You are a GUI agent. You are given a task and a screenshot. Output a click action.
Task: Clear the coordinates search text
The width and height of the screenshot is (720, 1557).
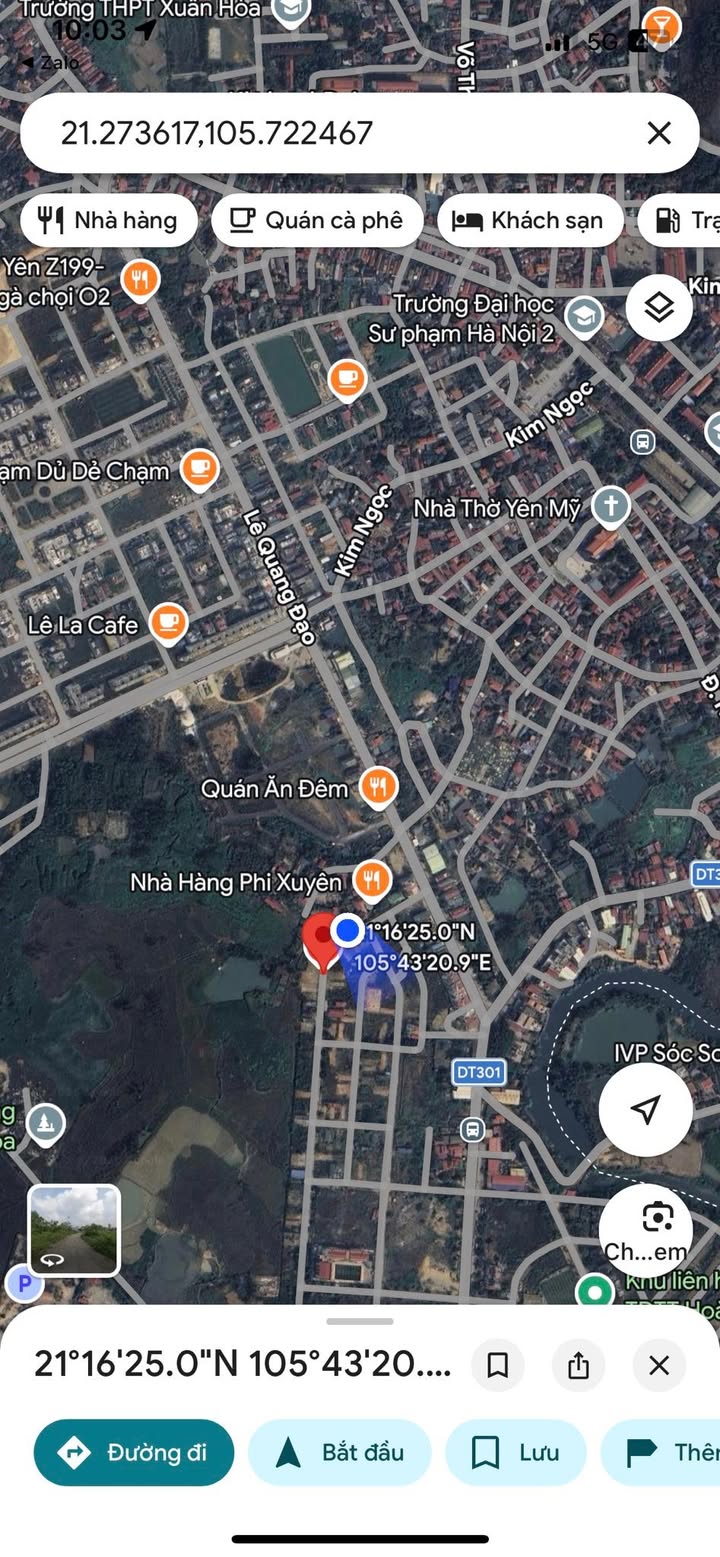pyautogui.click(x=658, y=133)
